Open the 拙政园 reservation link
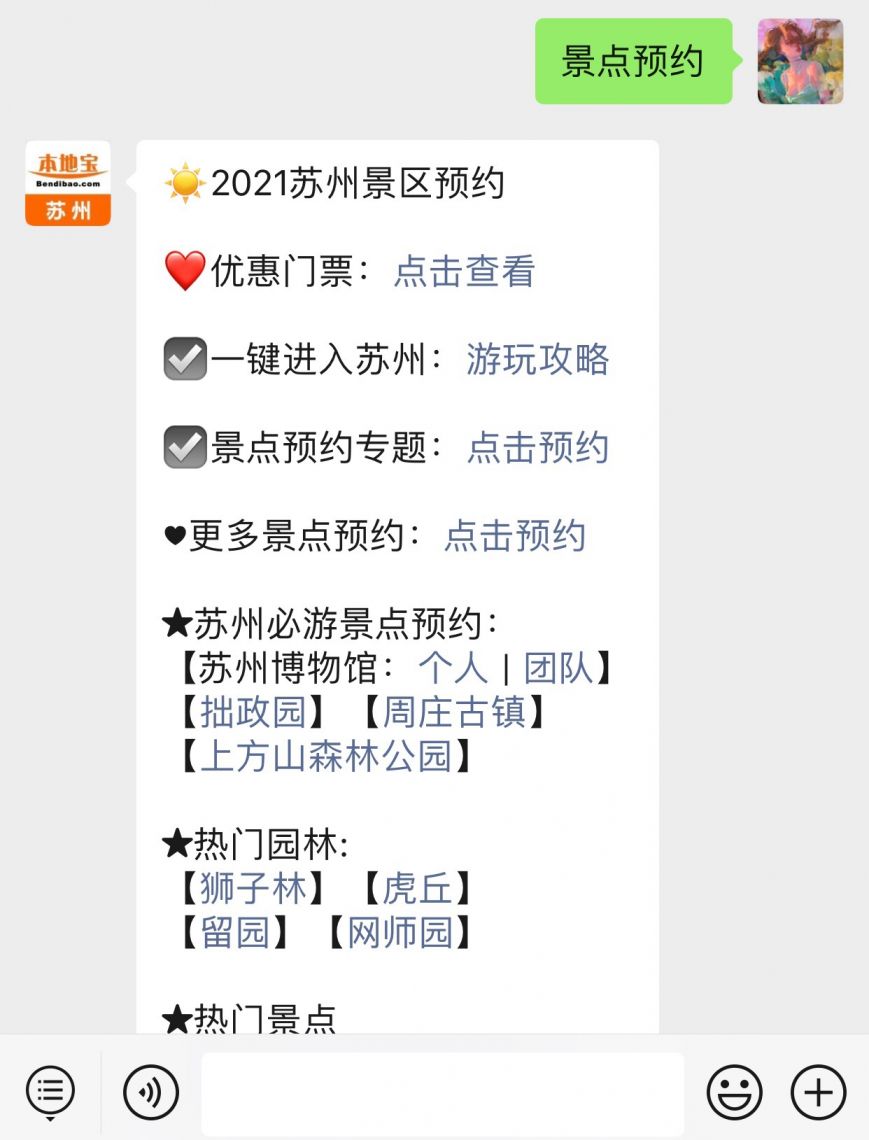The image size is (869, 1140). coord(252,712)
